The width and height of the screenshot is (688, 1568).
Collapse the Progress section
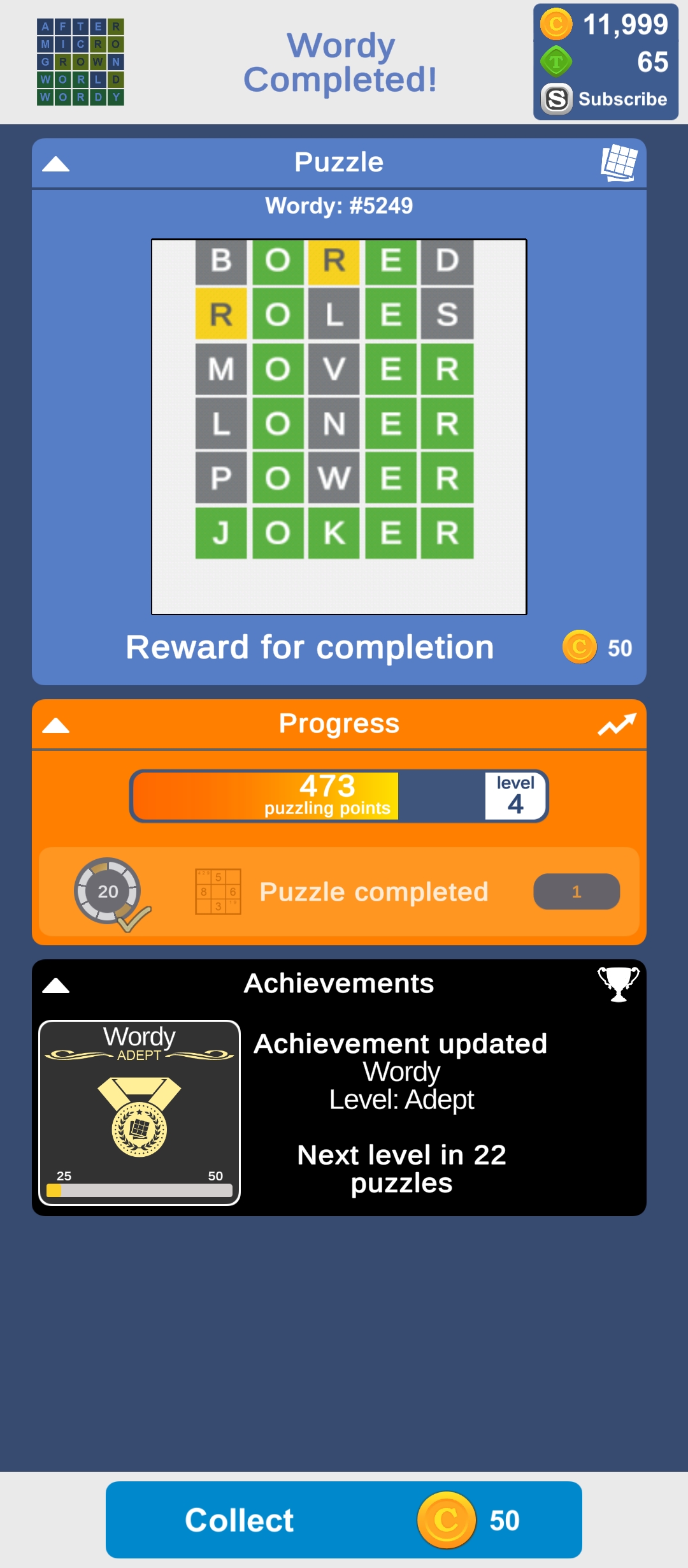click(x=55, y=725)
